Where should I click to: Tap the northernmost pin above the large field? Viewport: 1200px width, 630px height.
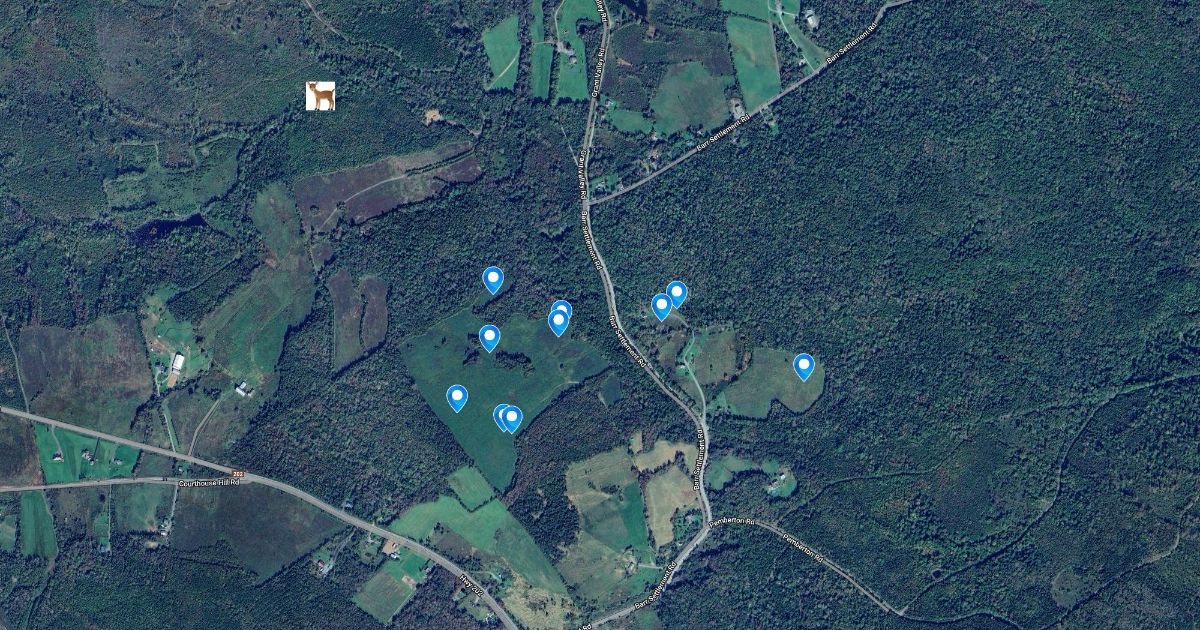493,279
